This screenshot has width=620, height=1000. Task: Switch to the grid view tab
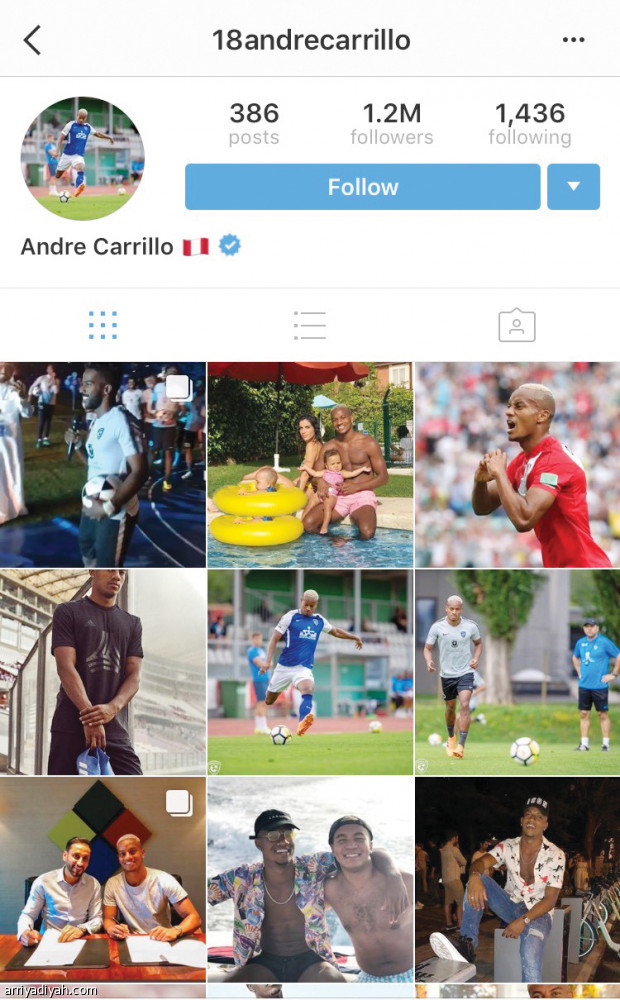click(x=103, y=325)
